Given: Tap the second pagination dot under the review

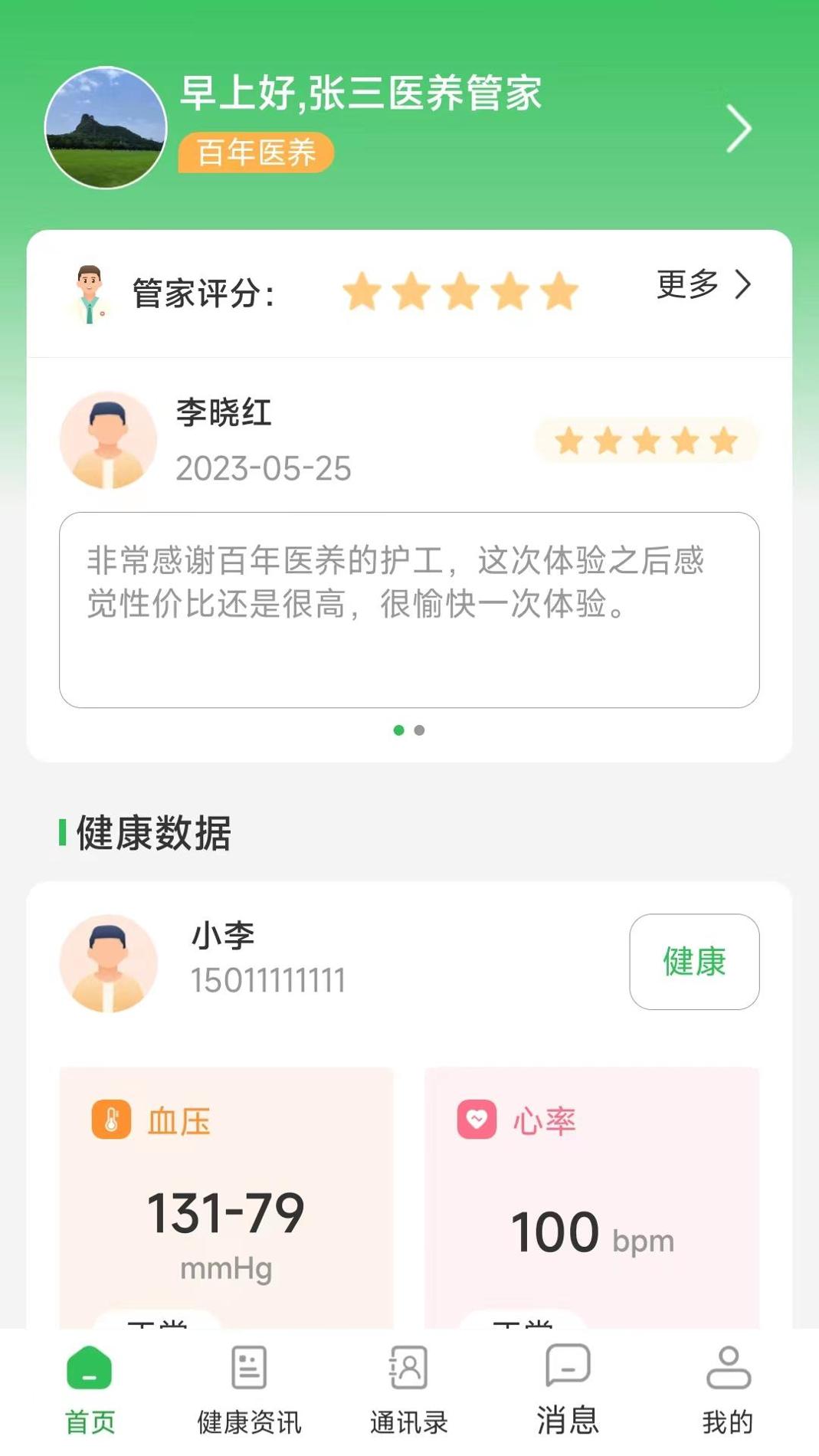Looking at the screenshot, I should [x=419, y=732].
